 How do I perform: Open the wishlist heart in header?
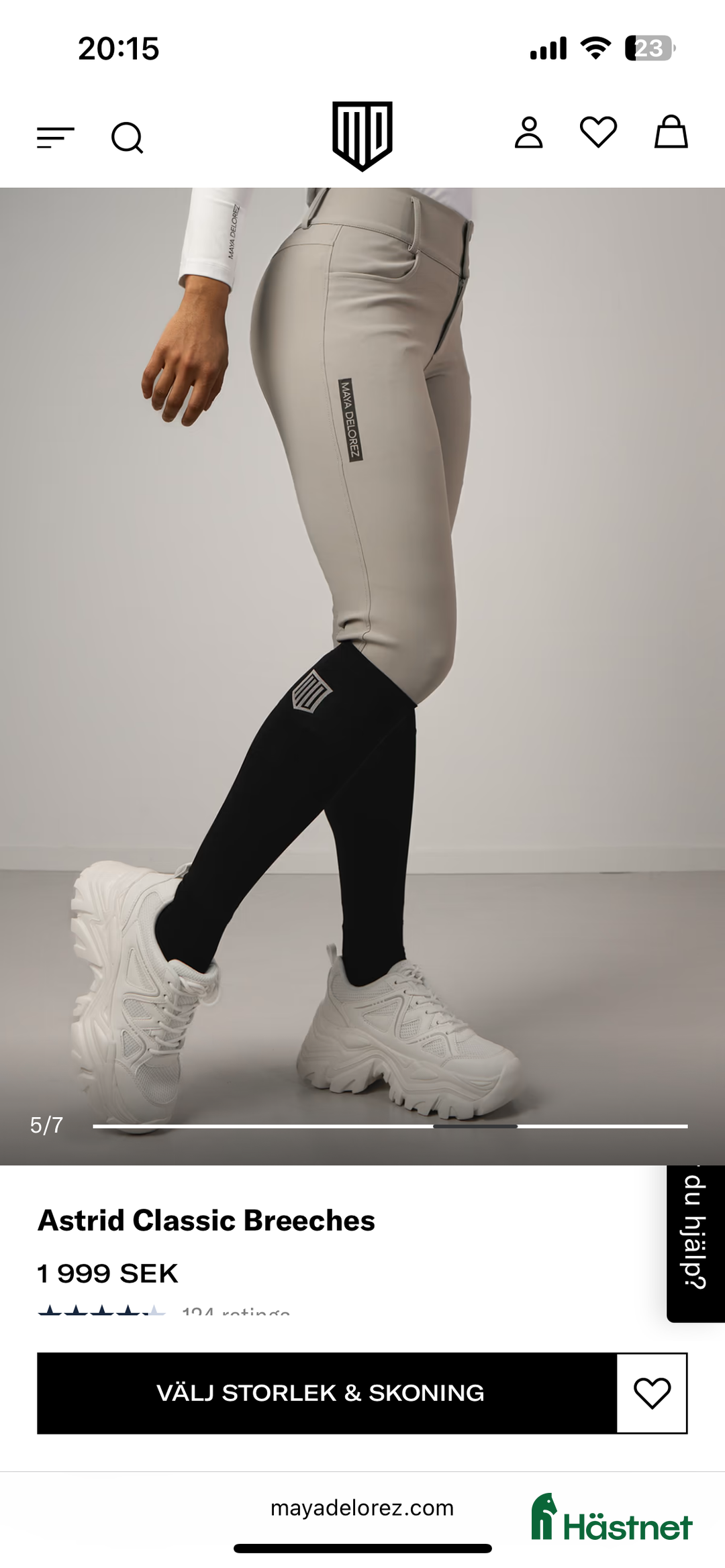point(598,132)
